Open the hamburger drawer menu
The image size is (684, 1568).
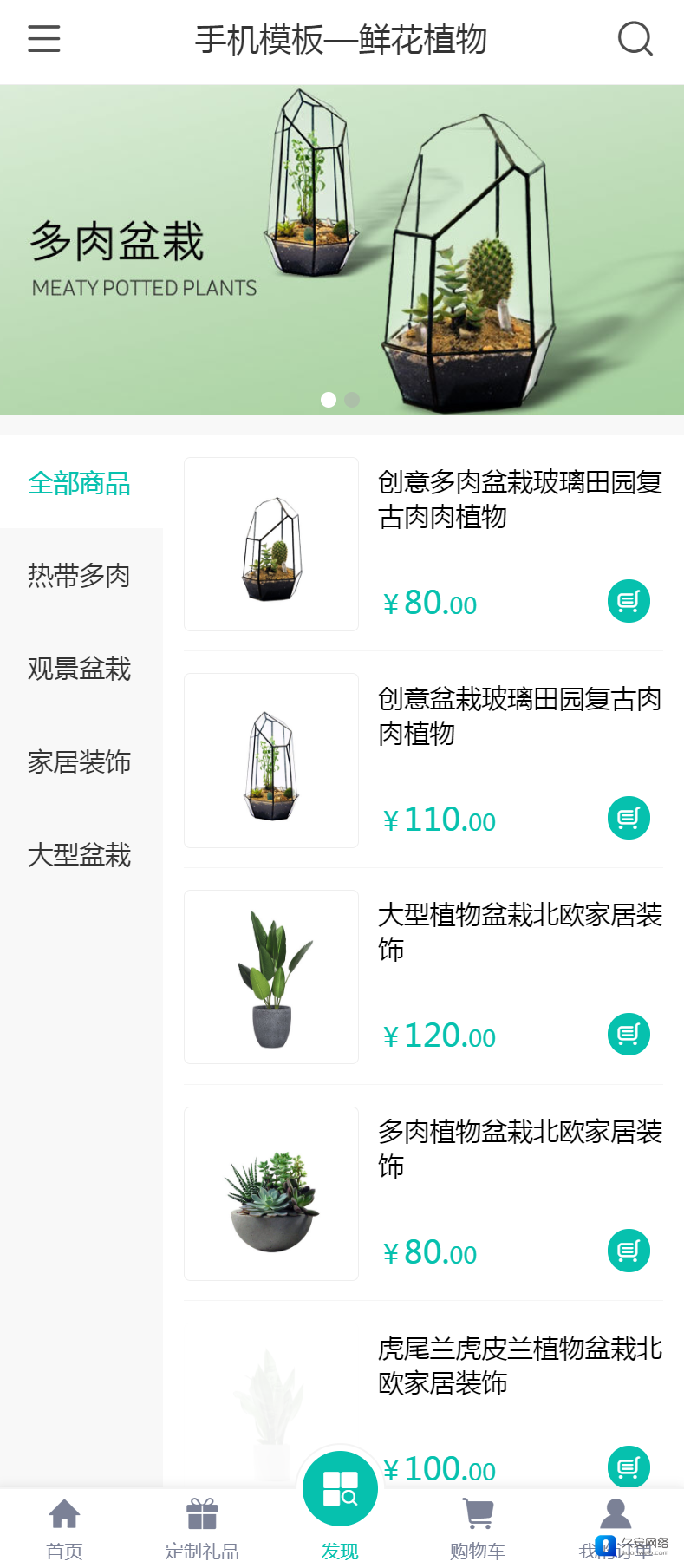point(44,39)
